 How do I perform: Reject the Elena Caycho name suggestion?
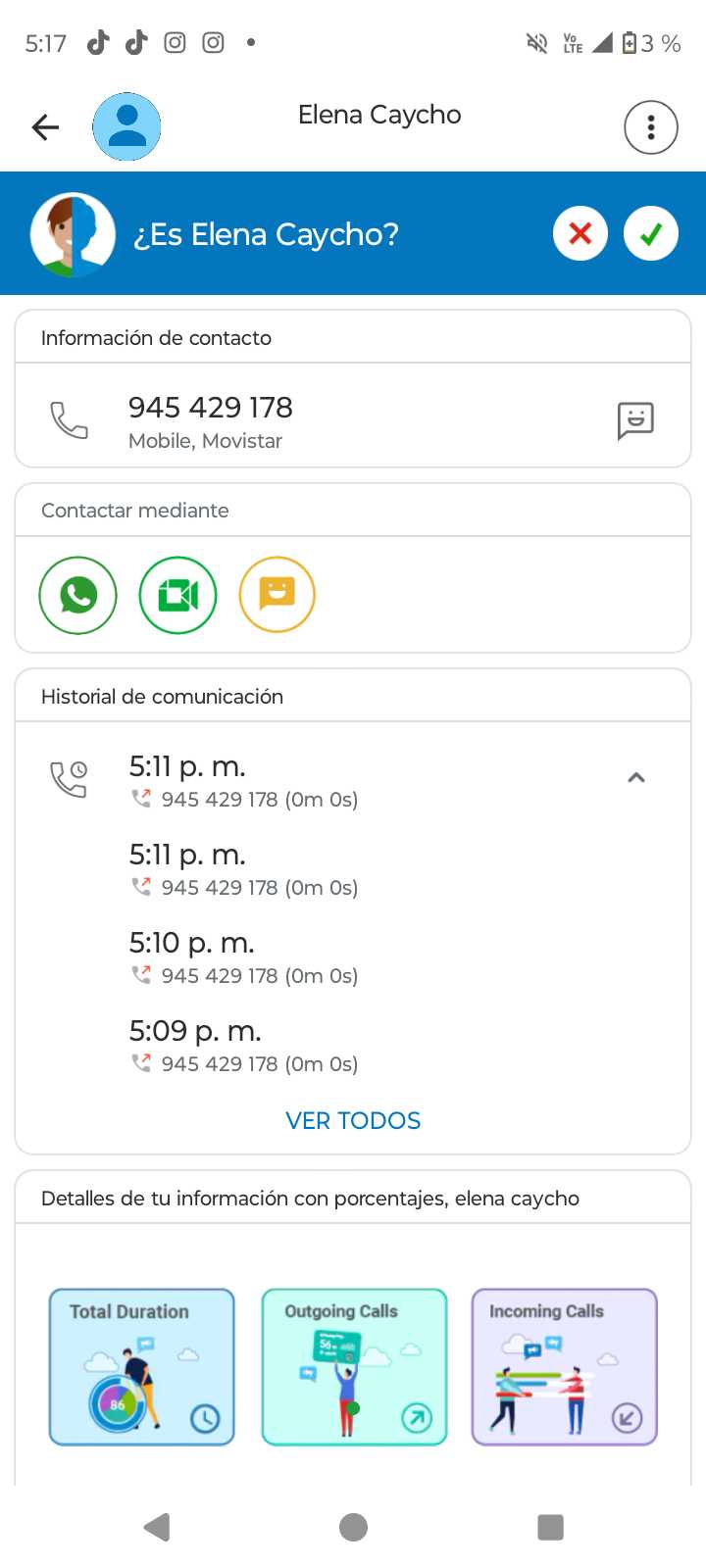[x=580, y=234]
